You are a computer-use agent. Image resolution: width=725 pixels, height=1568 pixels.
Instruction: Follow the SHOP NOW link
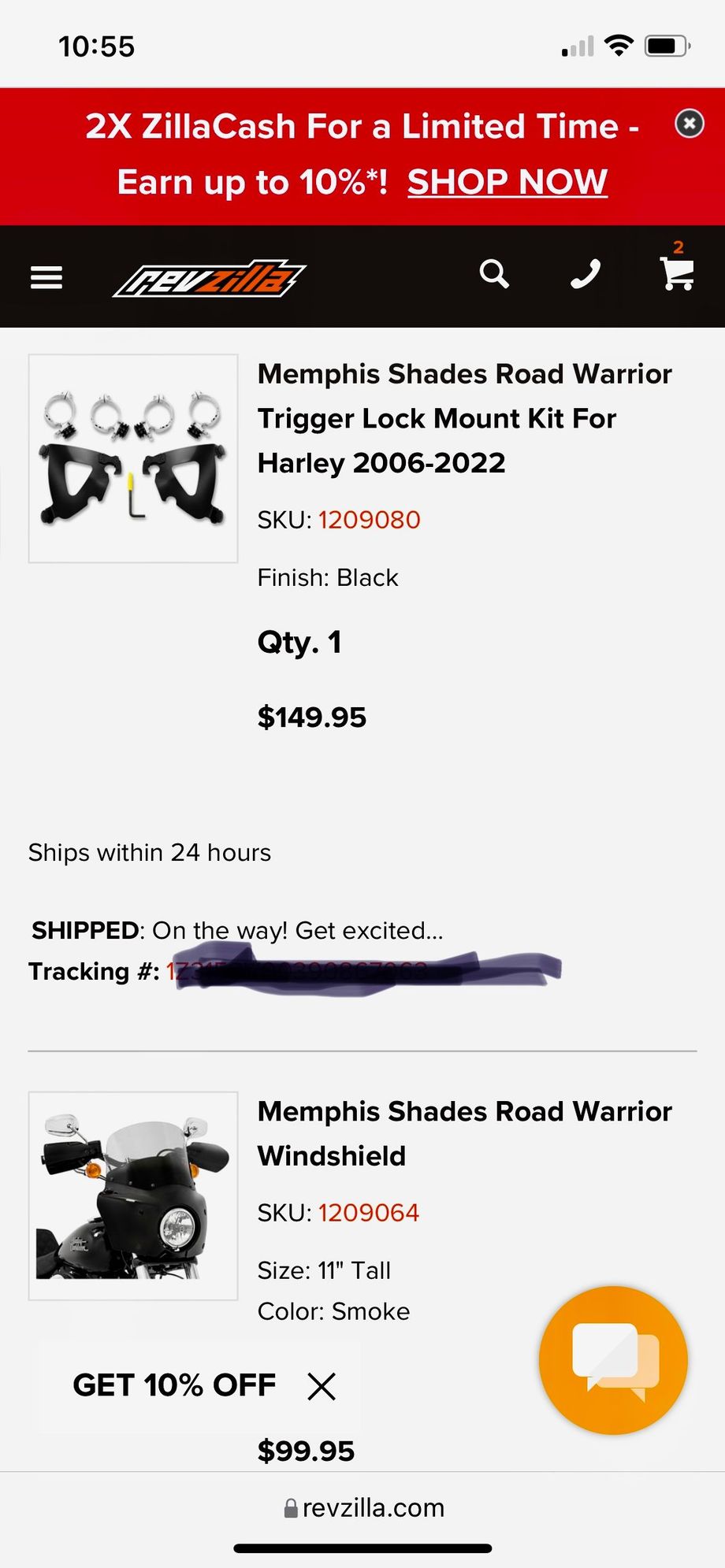pyautogui.click(x=507, y=182)
